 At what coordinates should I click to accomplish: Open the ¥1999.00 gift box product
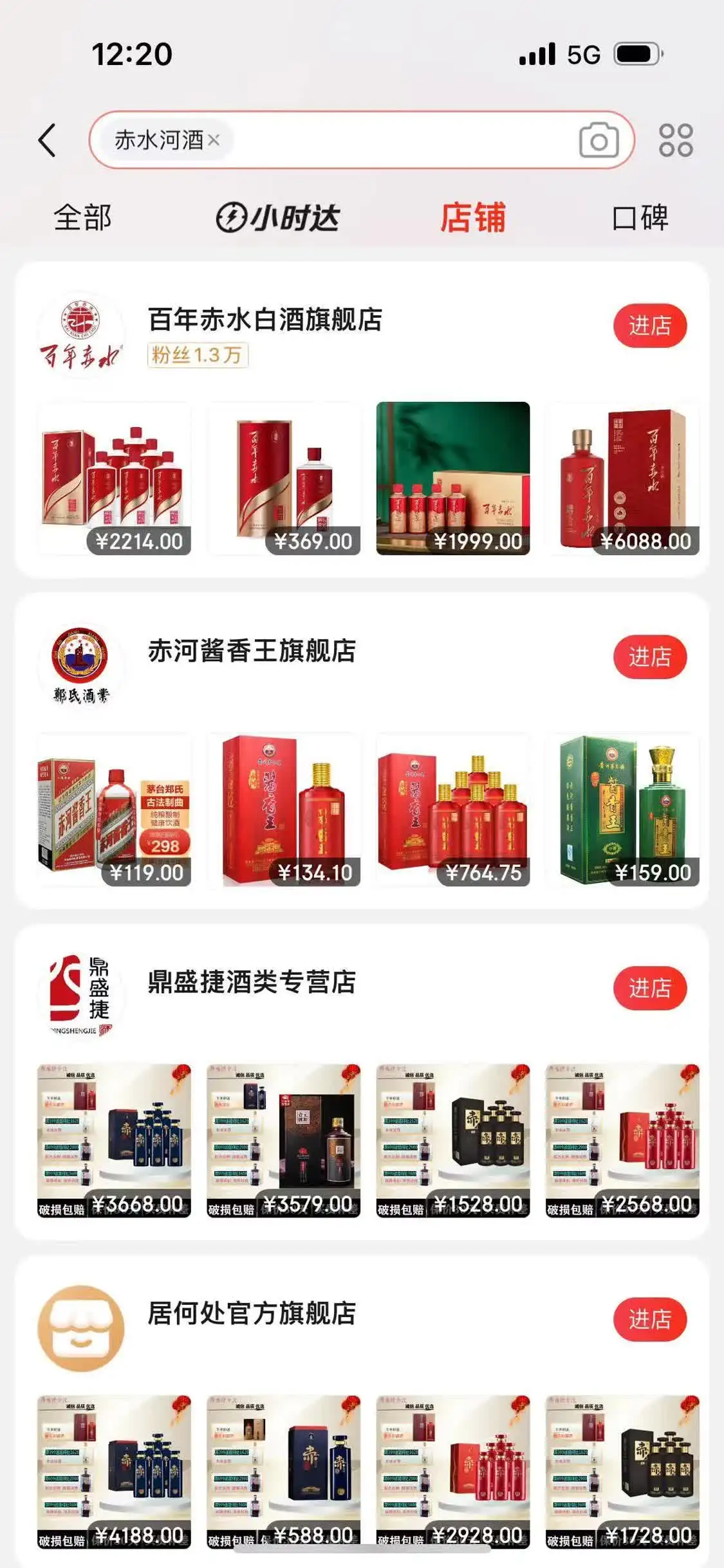coord(452,478)
